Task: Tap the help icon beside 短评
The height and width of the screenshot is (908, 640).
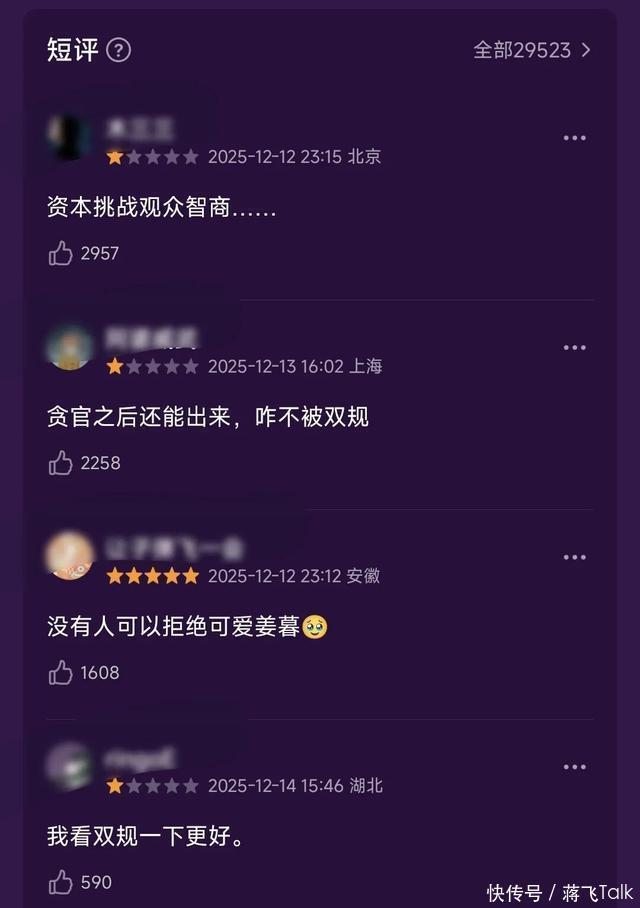Action: 118,50
